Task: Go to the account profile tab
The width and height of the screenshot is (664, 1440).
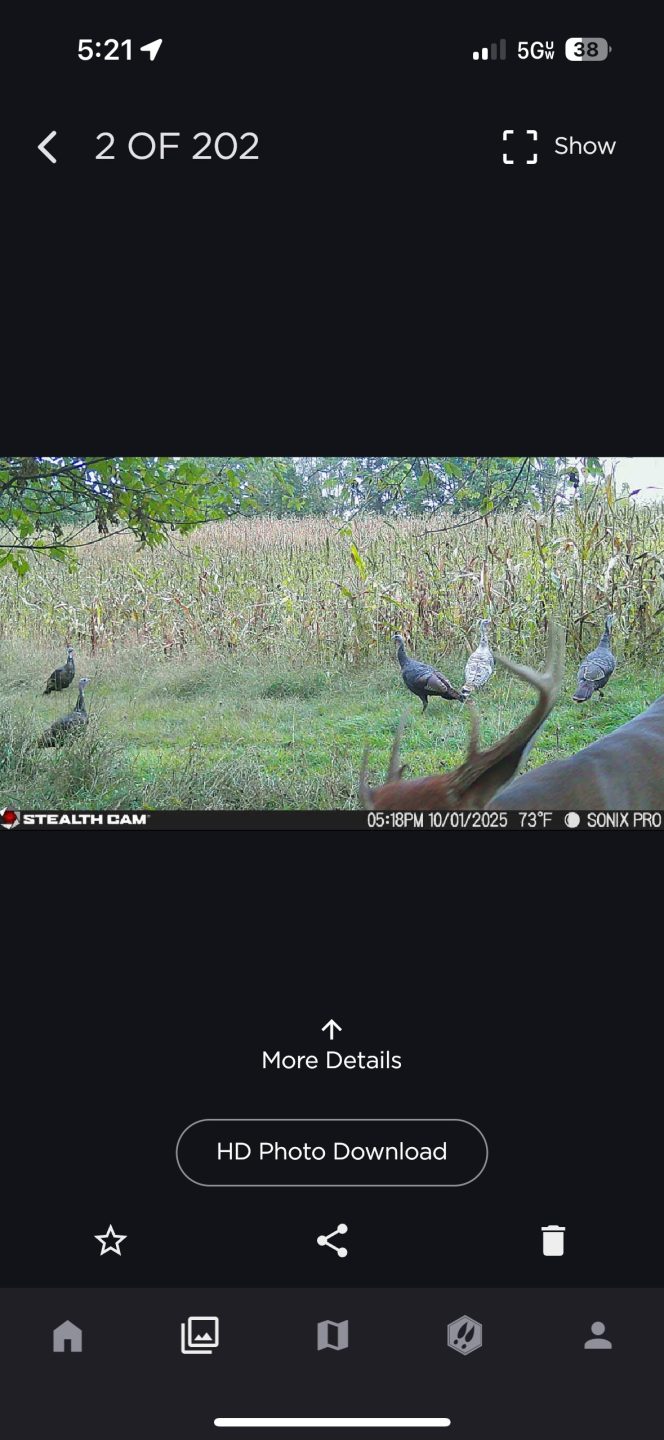Action: (x=598, y=1335)
